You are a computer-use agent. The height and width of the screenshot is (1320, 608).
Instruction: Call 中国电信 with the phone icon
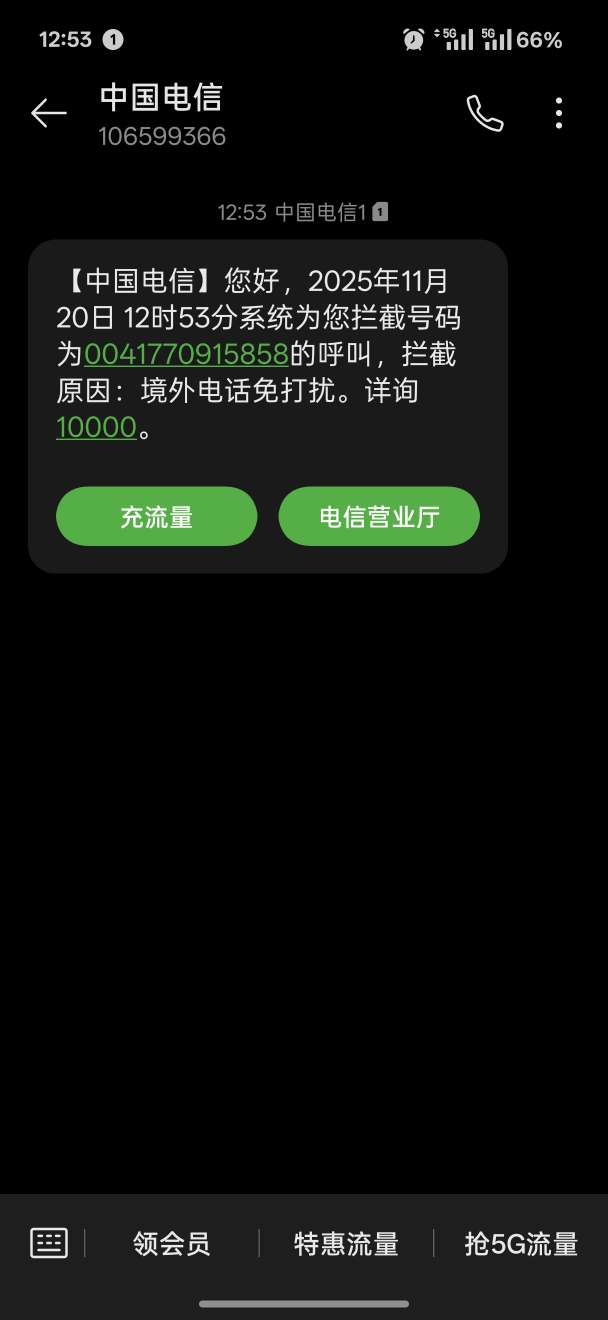coord(485,114)
